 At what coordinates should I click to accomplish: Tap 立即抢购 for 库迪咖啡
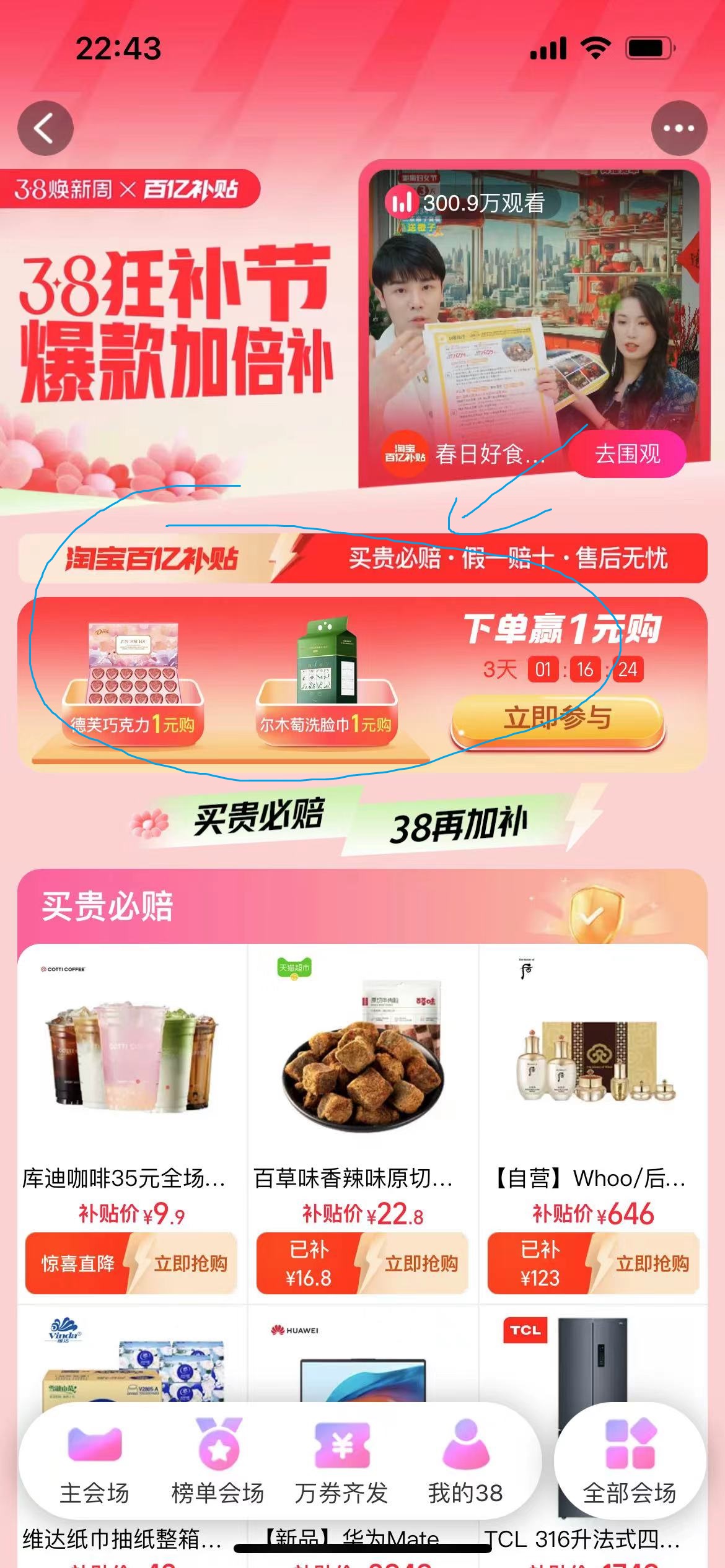(x=190, y=1263)
